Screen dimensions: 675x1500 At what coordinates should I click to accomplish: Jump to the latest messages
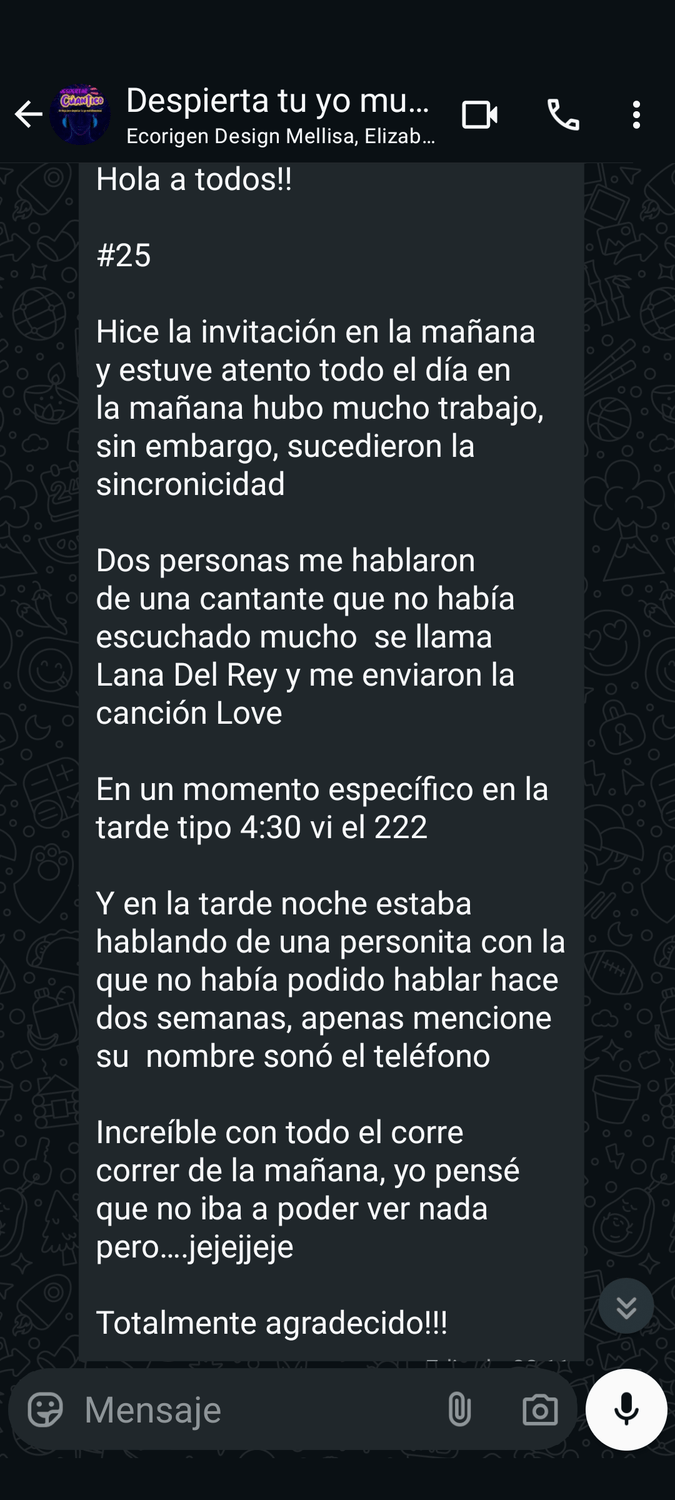626,1306
